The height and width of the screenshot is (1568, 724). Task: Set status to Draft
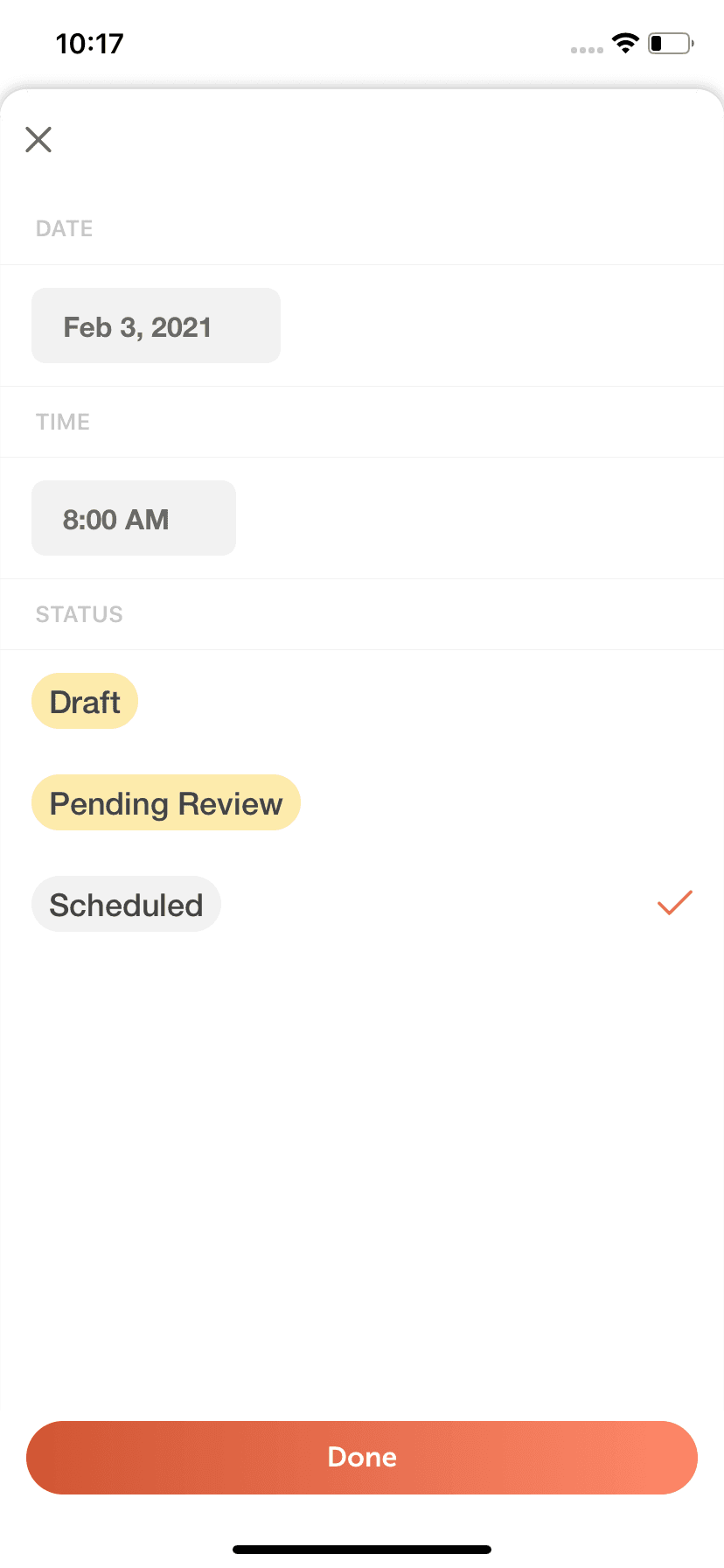click(85, 702)
